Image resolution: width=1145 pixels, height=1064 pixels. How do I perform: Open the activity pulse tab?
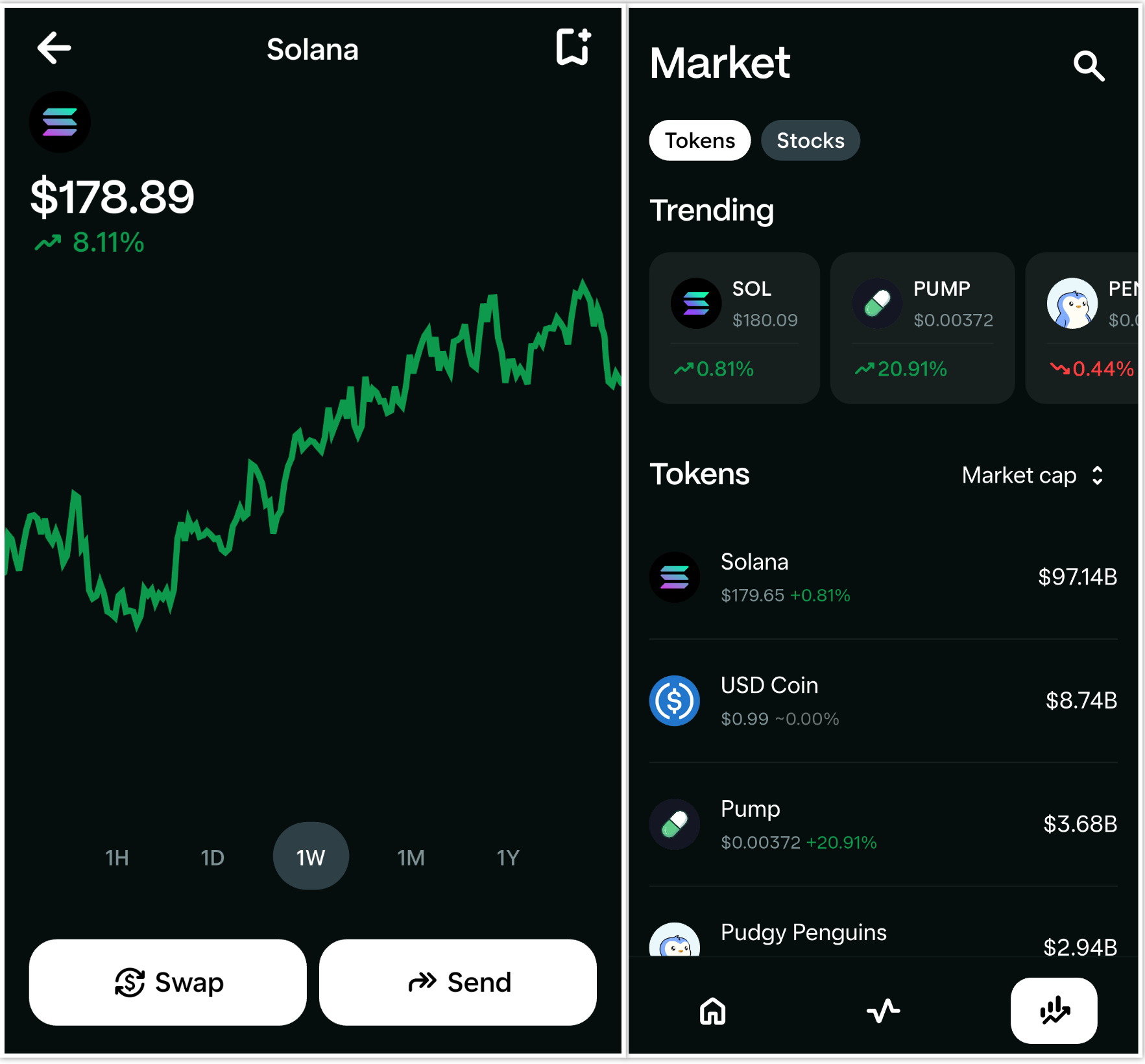coord(883,1011)
